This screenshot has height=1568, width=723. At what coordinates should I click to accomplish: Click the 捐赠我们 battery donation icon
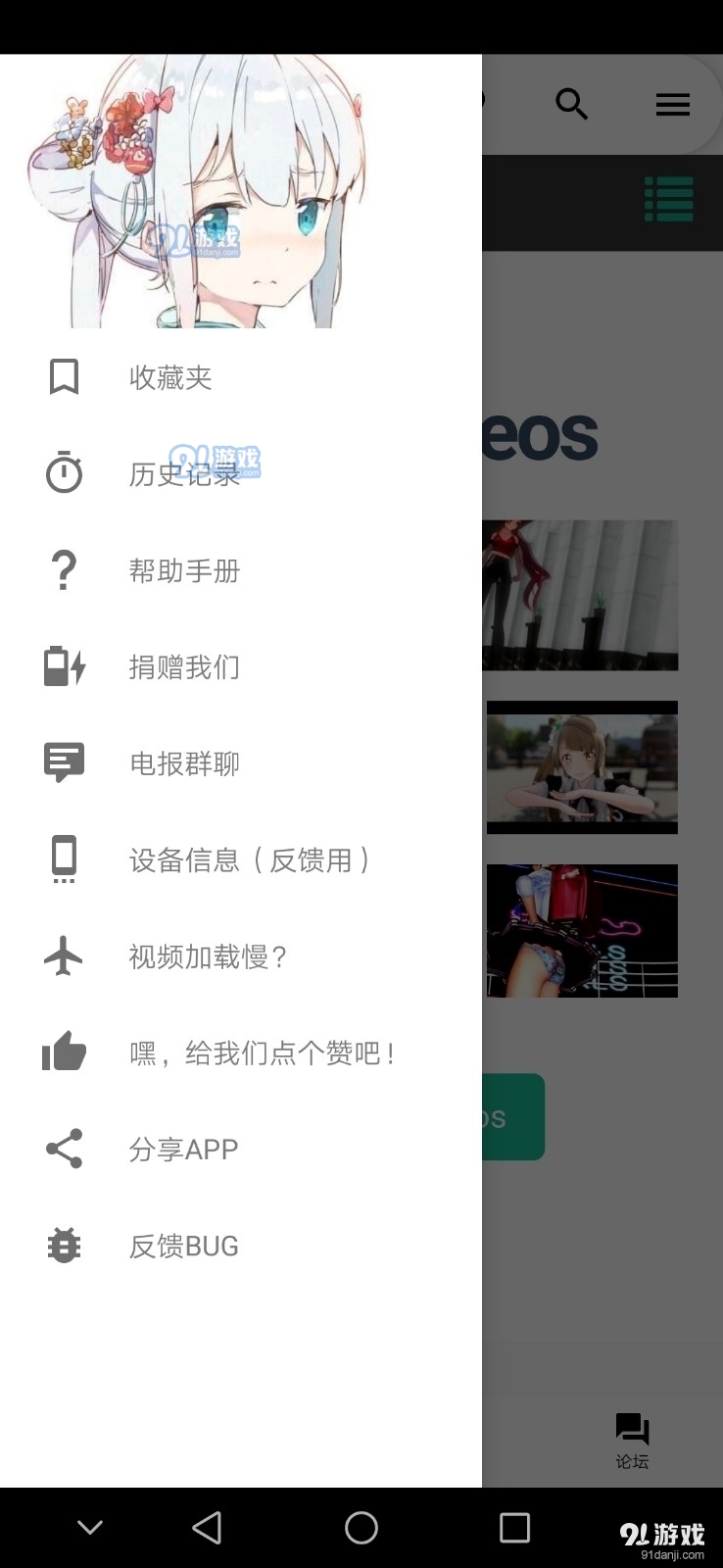pyautogui.click(x=63, y=666)
